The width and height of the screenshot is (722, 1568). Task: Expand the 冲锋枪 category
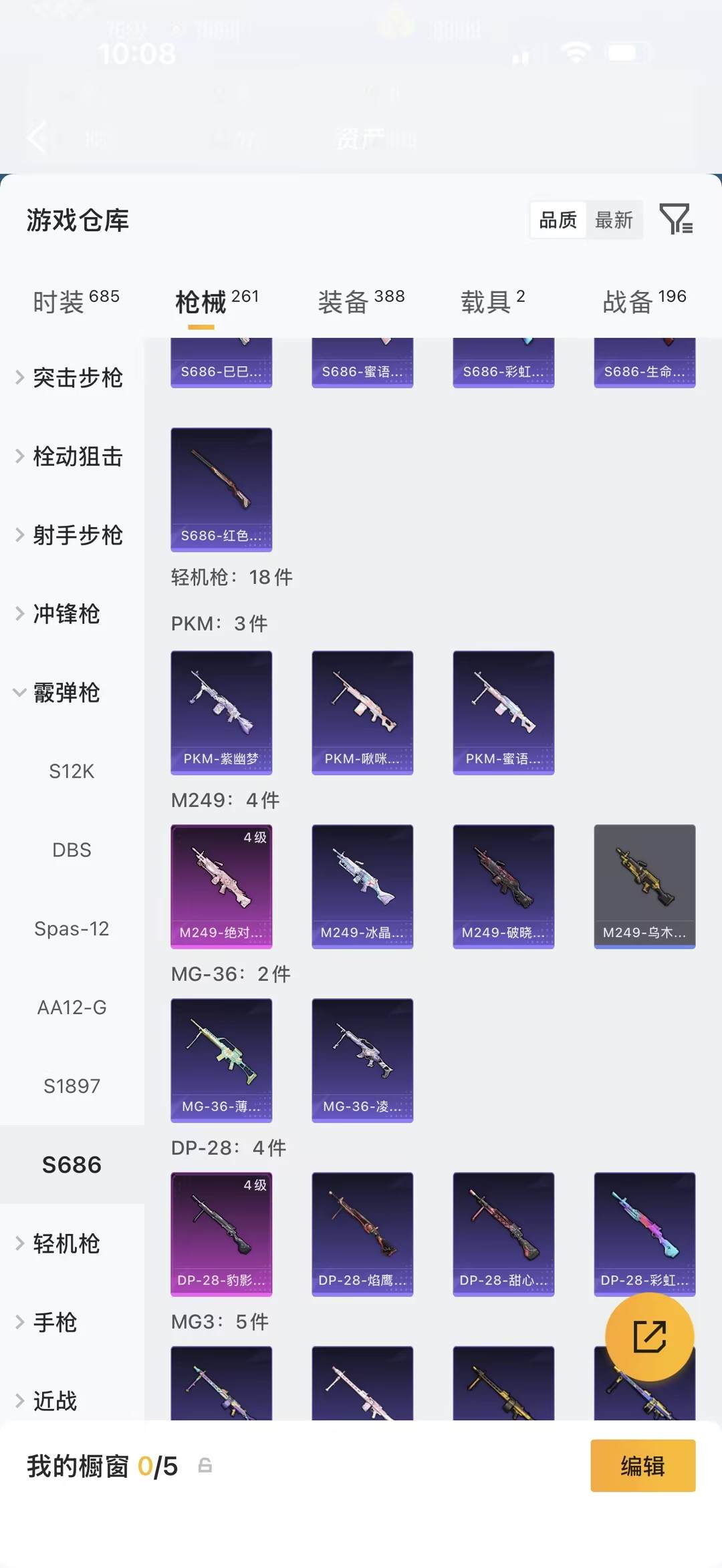67,613
